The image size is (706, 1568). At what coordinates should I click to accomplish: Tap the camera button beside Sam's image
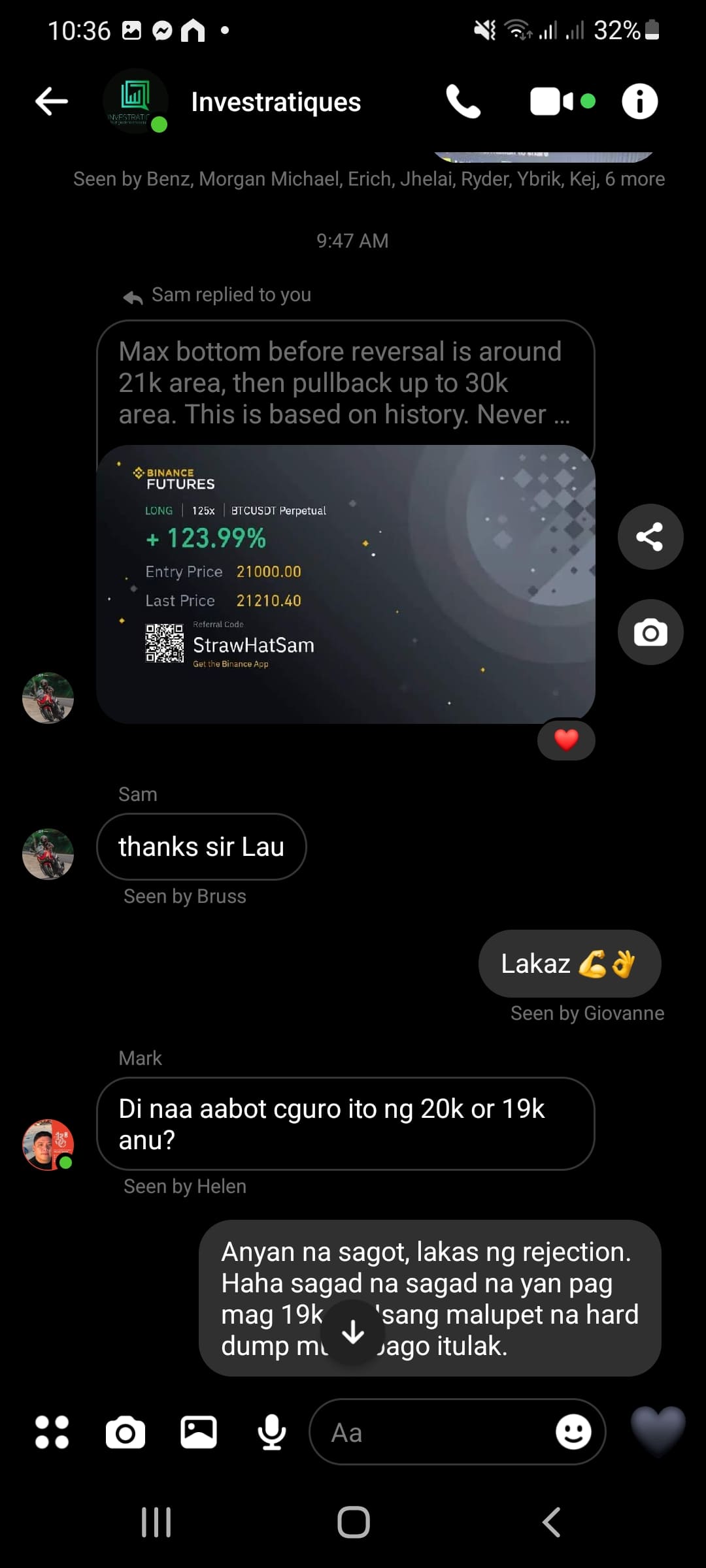pyautogui.click(x=650, y=632)
